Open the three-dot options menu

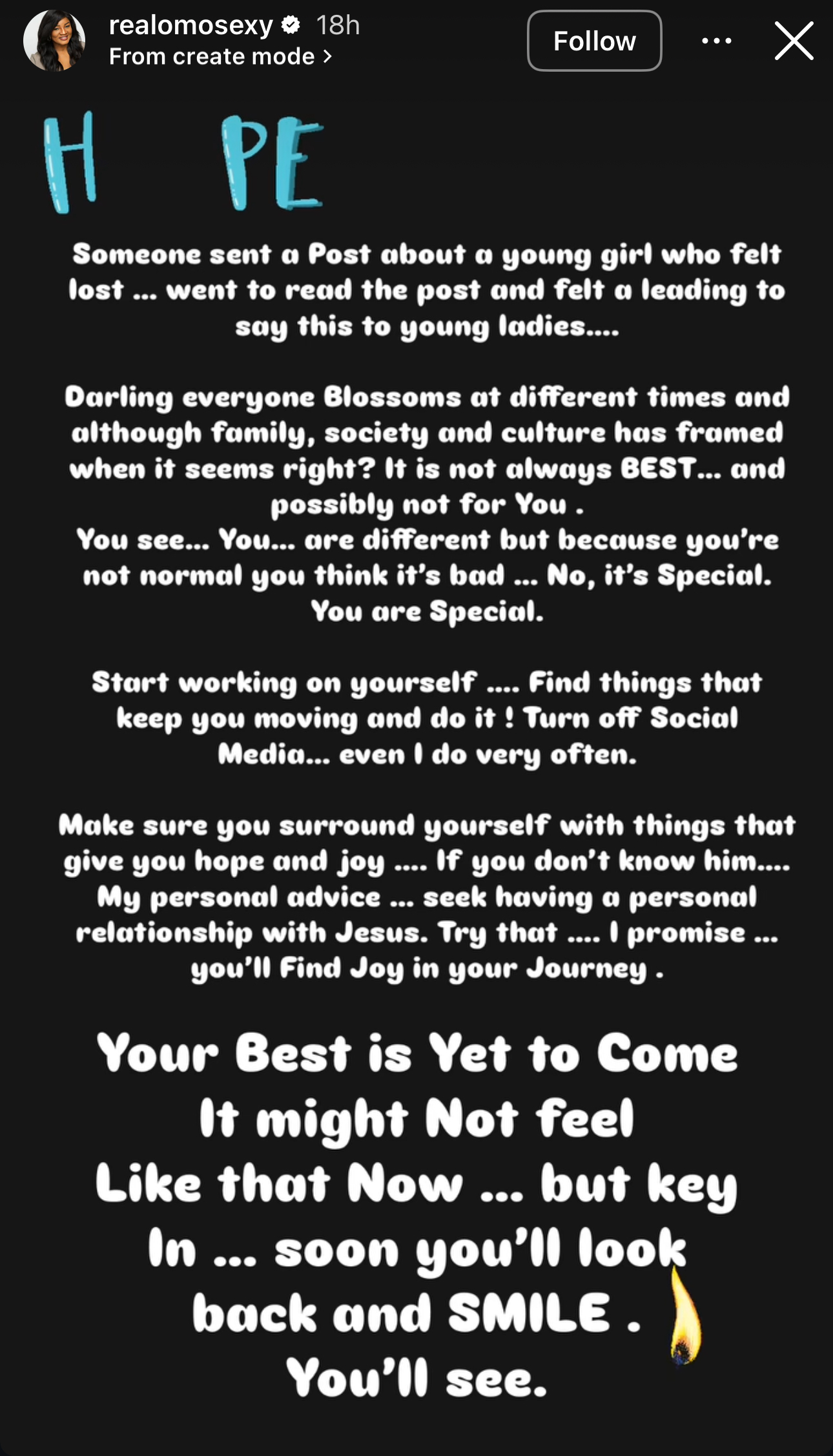point(716,41)
